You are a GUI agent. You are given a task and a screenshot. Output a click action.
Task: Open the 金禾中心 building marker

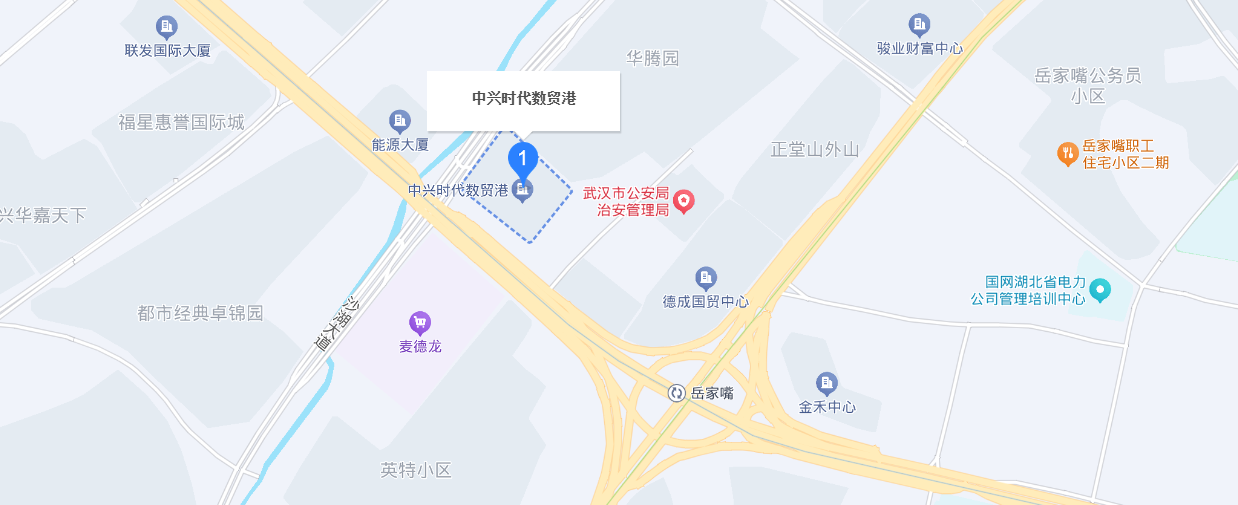826,383
